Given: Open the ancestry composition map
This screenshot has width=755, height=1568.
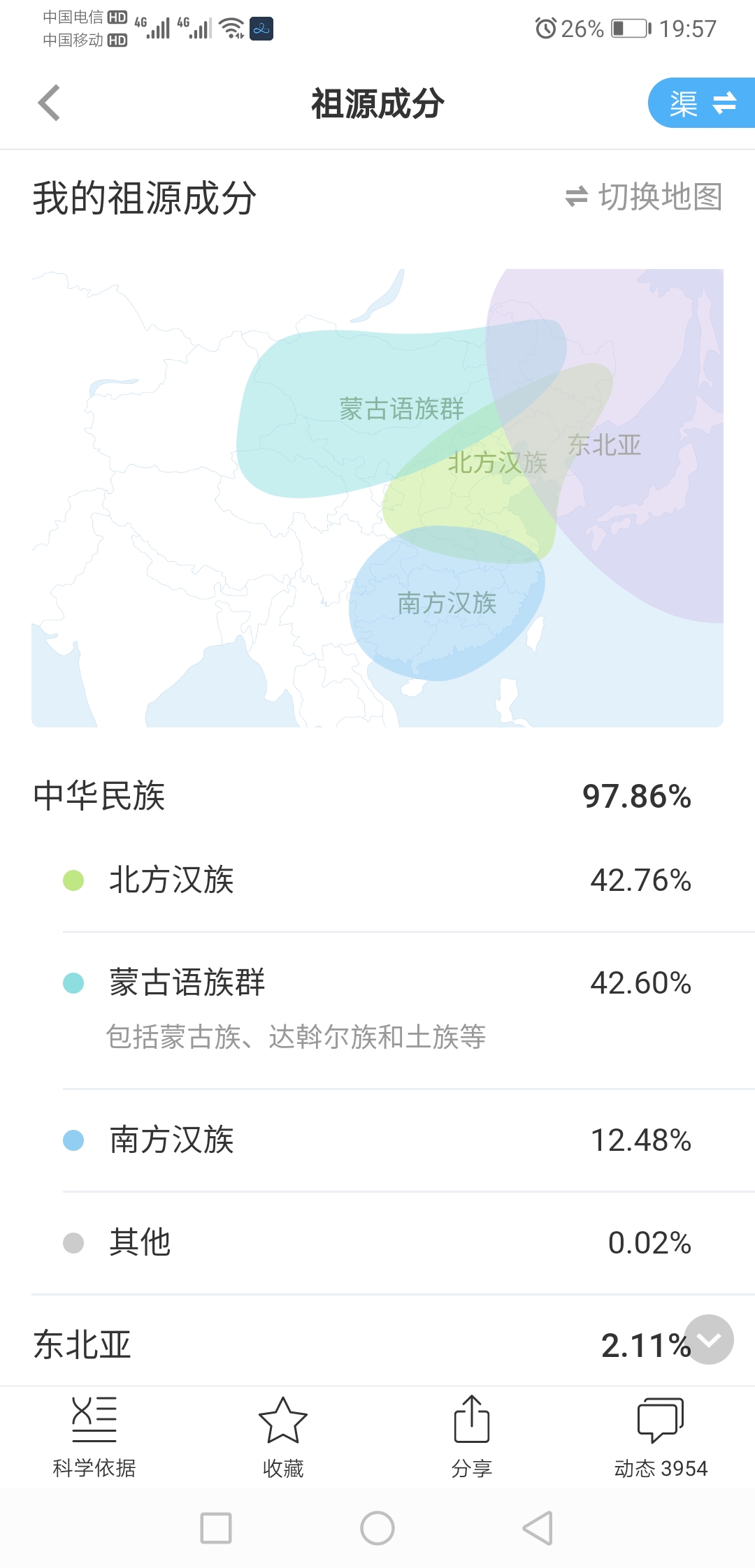Looking at the screenshot, I should pos(377,498).
